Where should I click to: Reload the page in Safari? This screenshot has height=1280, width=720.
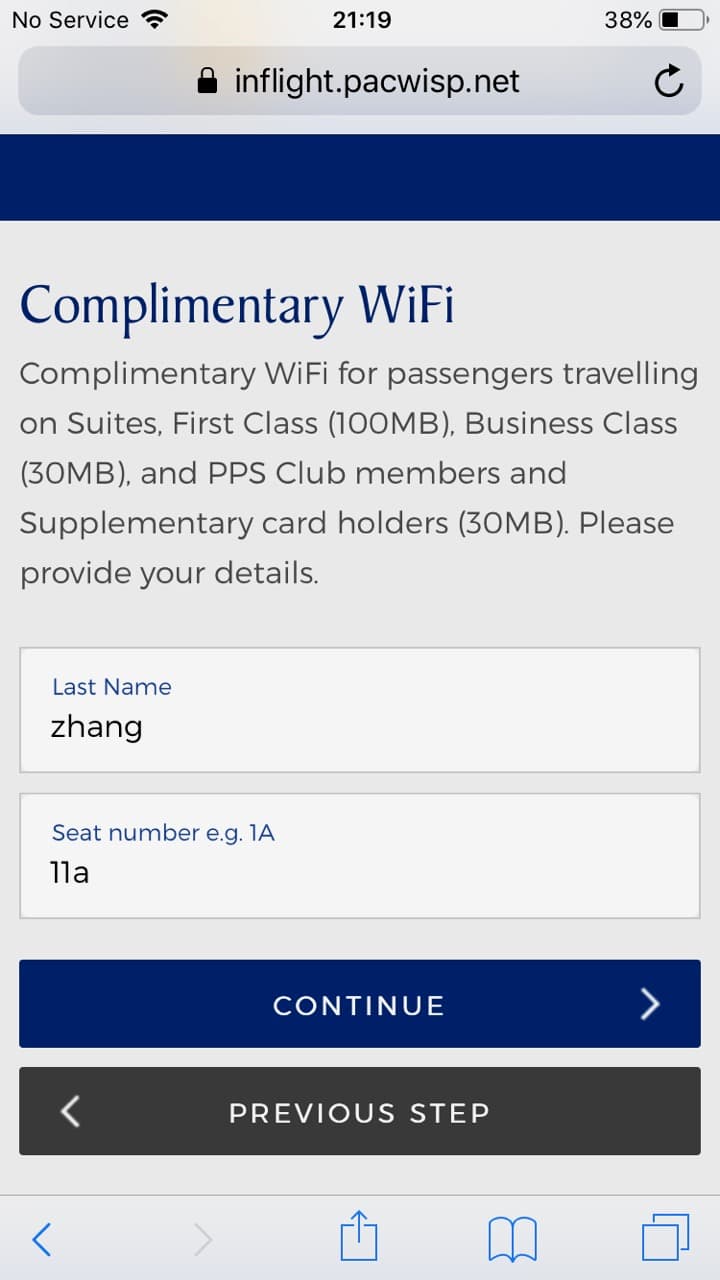point(668,82)
